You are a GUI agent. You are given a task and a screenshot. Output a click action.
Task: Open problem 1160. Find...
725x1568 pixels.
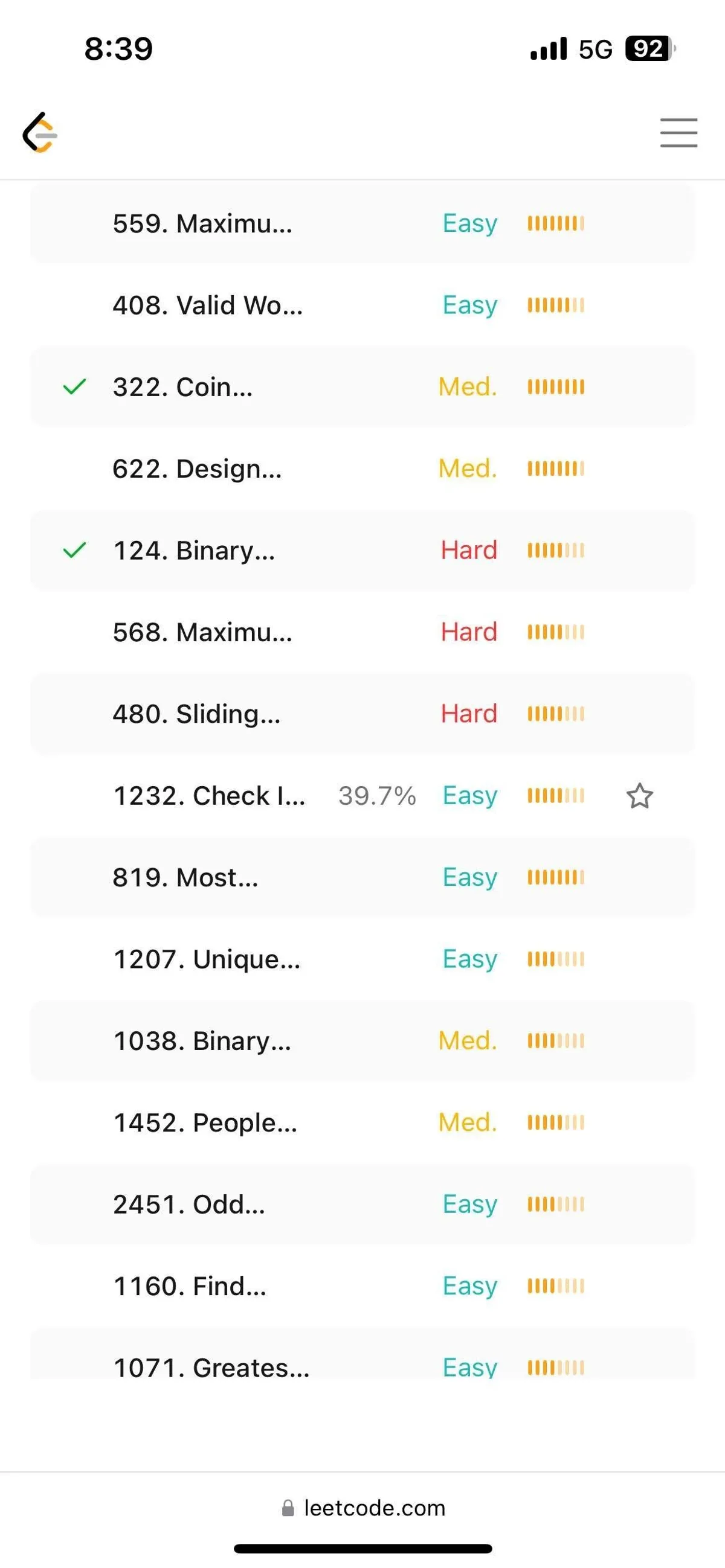click(190, 1286)
